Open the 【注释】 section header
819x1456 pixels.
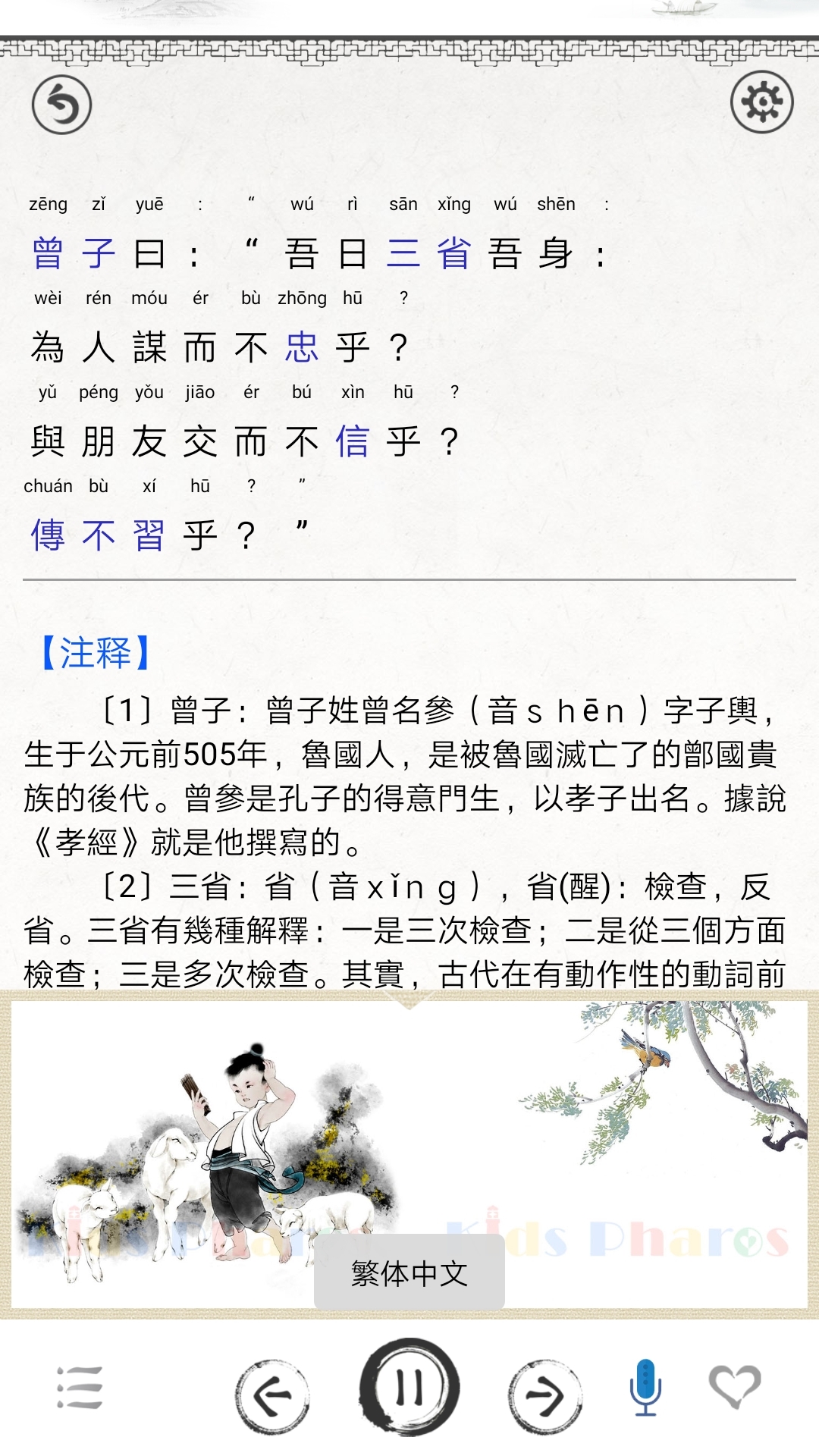pyautogui.click(x=94, y=654)
